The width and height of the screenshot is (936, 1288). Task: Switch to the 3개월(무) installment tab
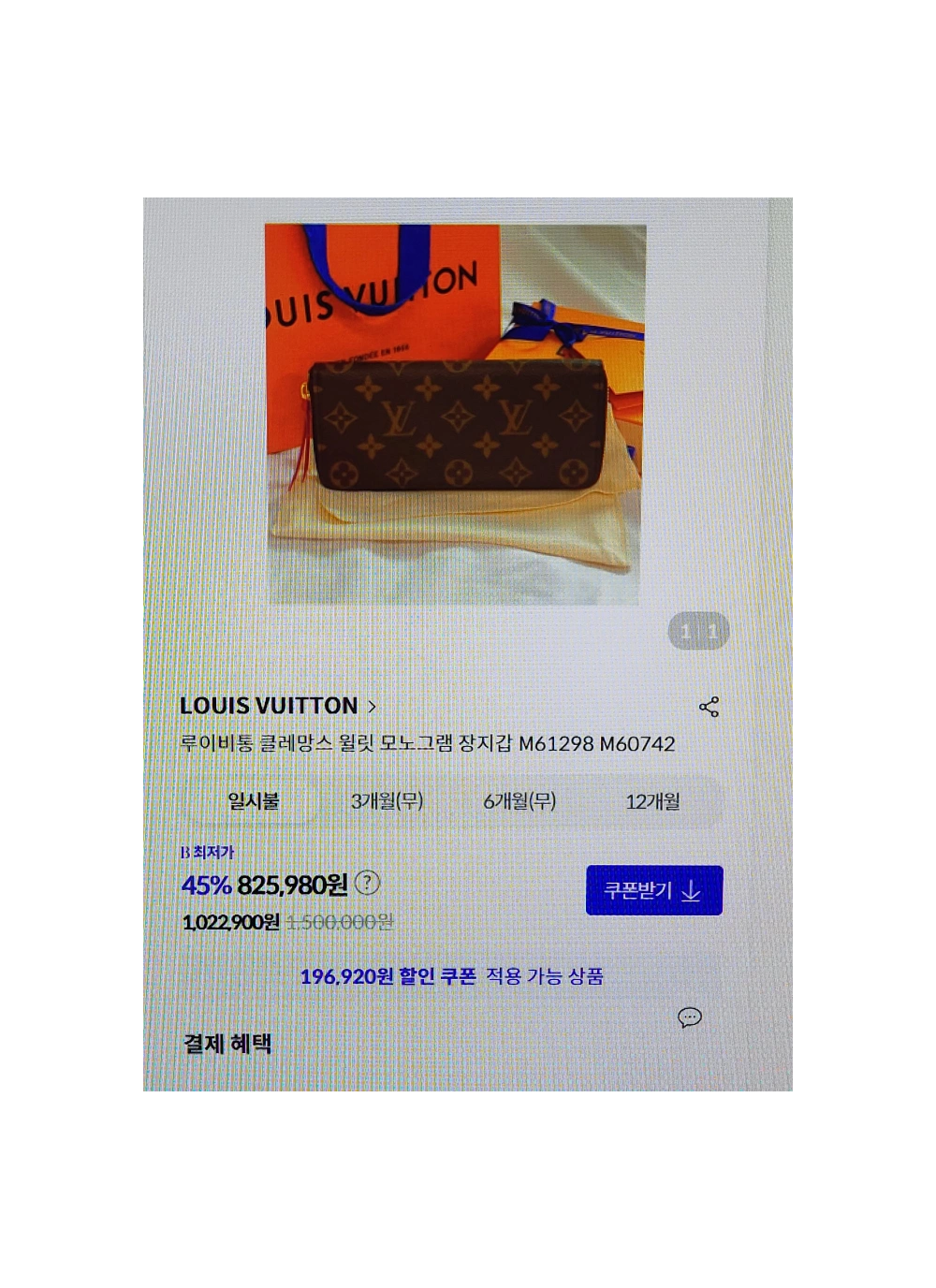(387, 801)
